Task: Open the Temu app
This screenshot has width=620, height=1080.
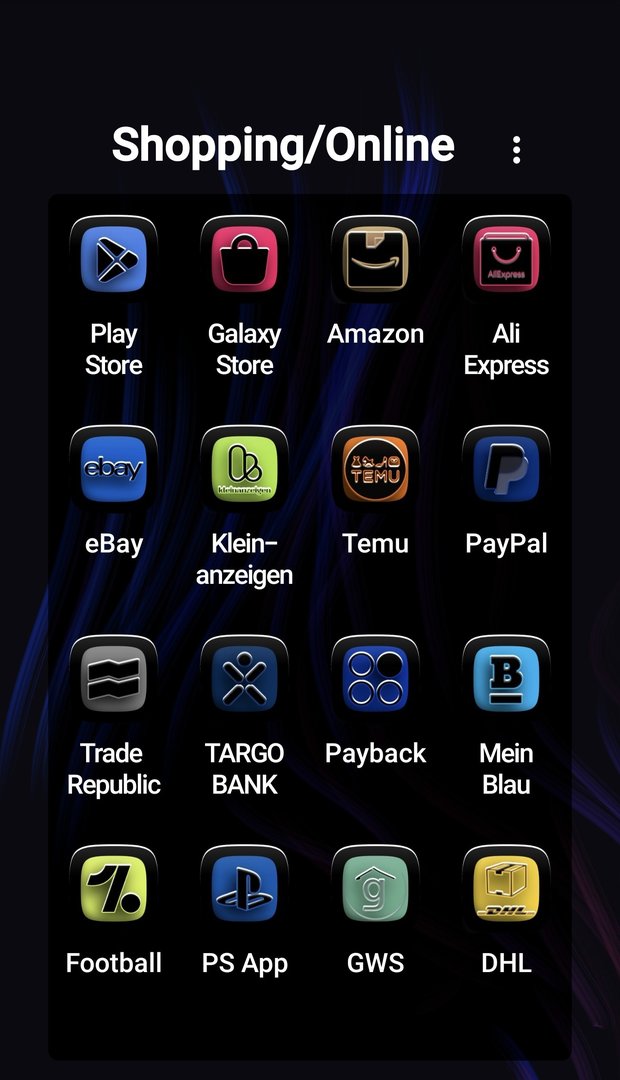Action: (x=376, y=470)
